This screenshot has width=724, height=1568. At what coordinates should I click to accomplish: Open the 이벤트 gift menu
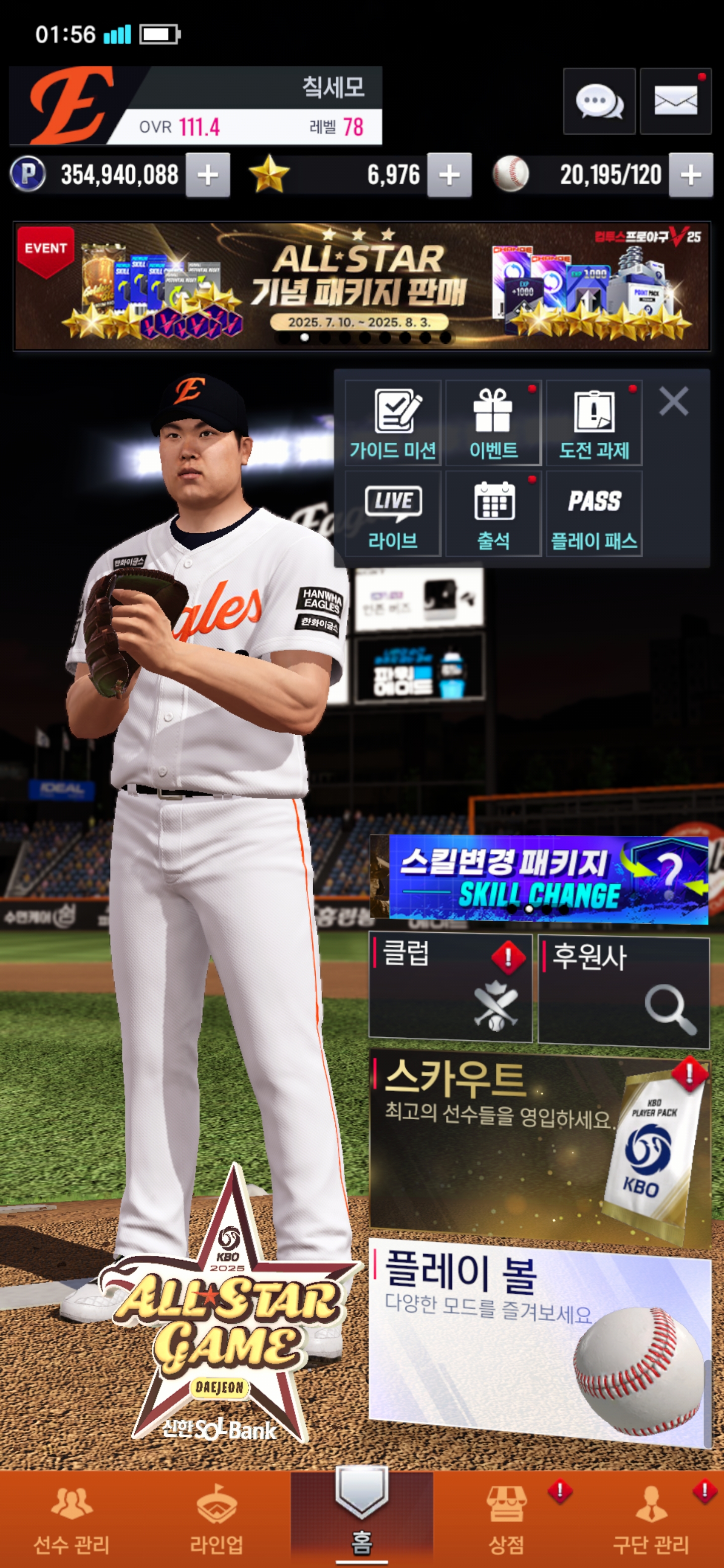pos(493,423)
